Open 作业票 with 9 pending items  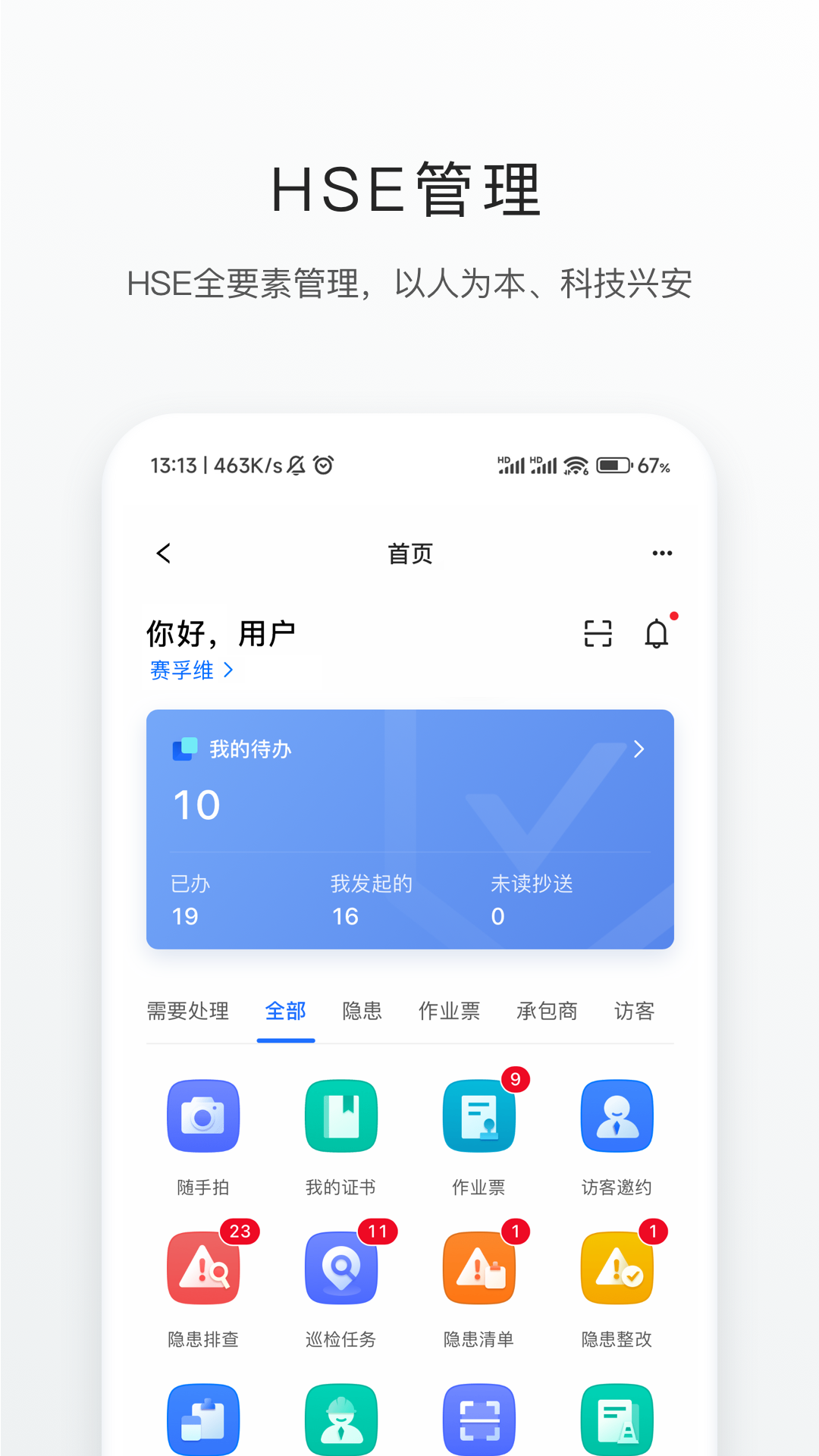(x=479, y=1116)
